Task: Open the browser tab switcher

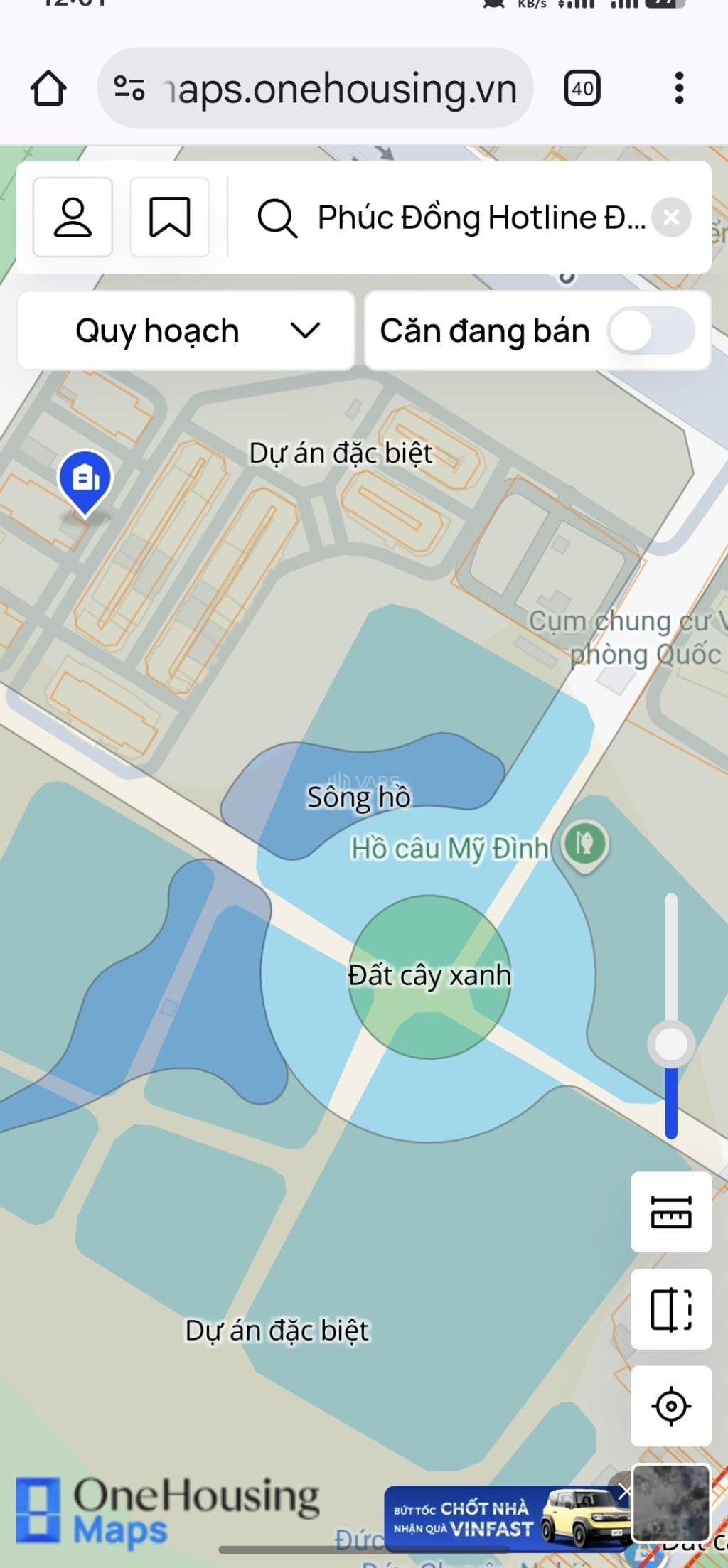Action: pyautogui.click(x=582, y=89)
